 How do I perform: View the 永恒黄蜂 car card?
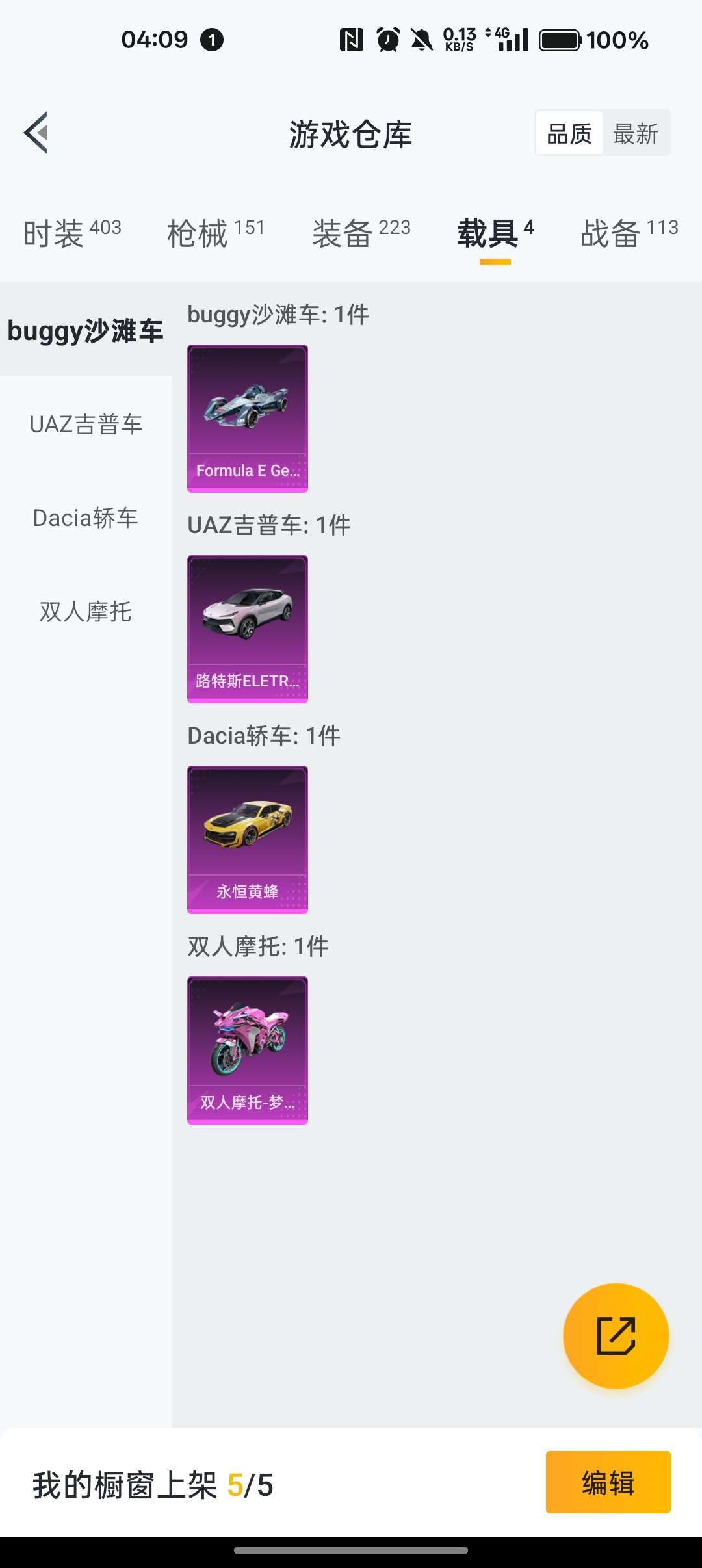(248, 840)
